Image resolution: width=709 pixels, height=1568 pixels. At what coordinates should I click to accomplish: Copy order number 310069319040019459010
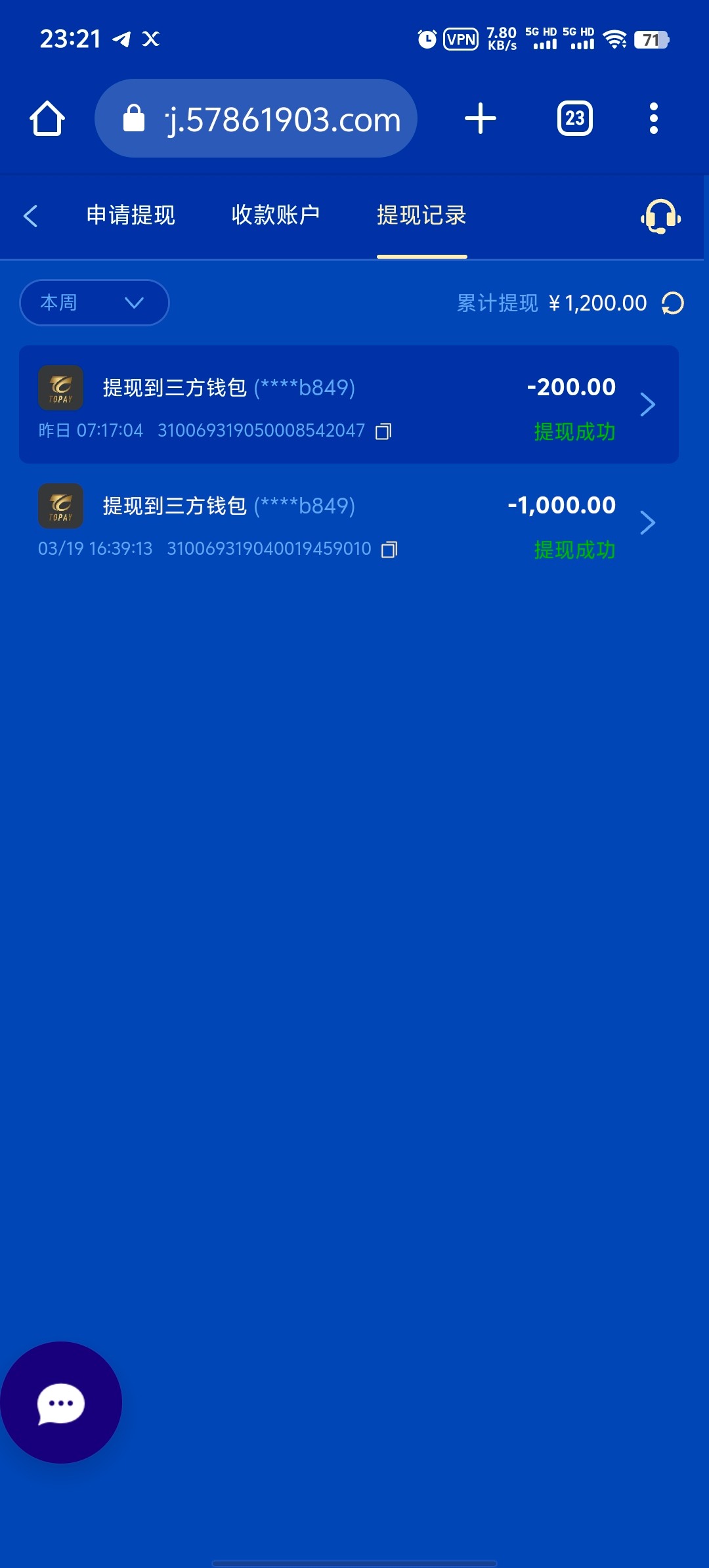pos(389,550)
